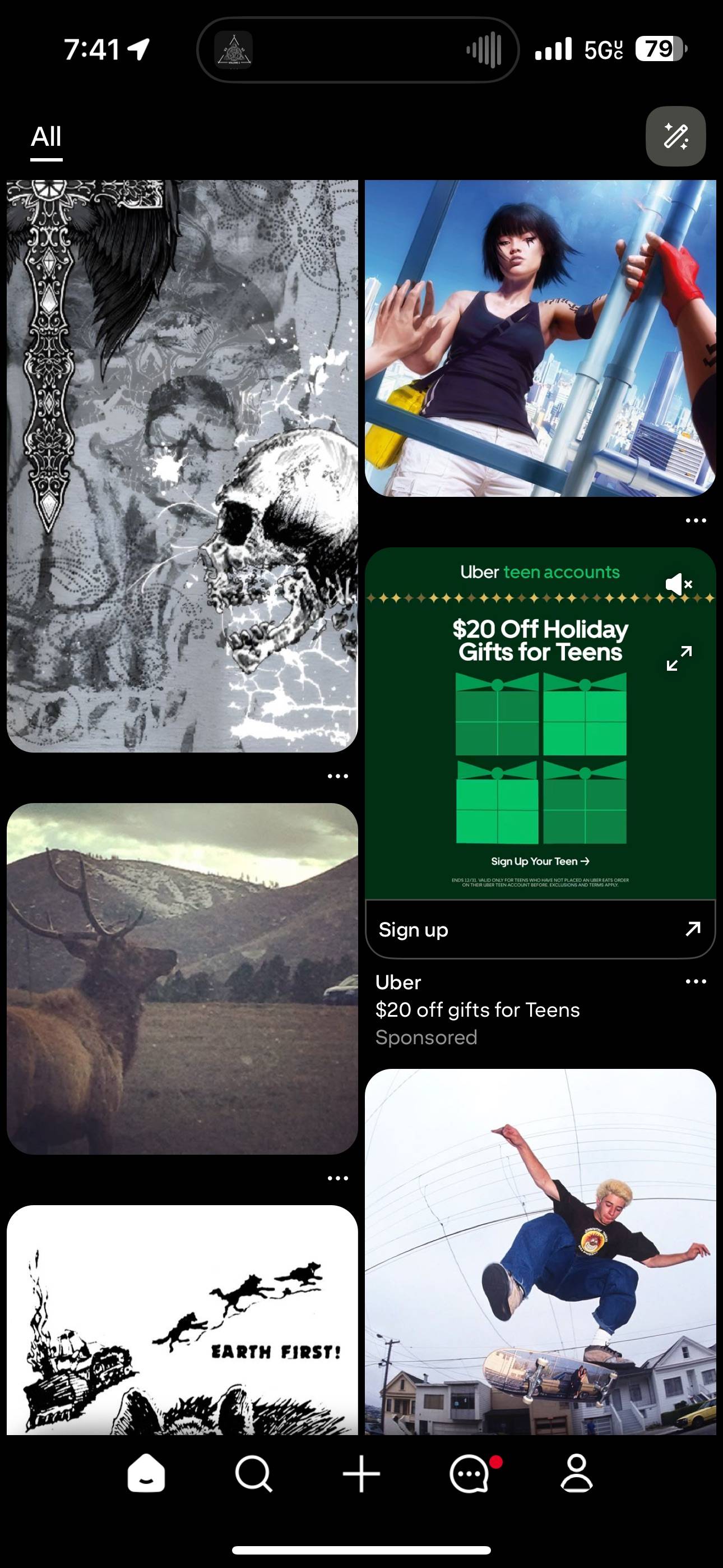Open the Mirror's Edge girl pin
The image size is (723, 1568).
tap(540, 338)
